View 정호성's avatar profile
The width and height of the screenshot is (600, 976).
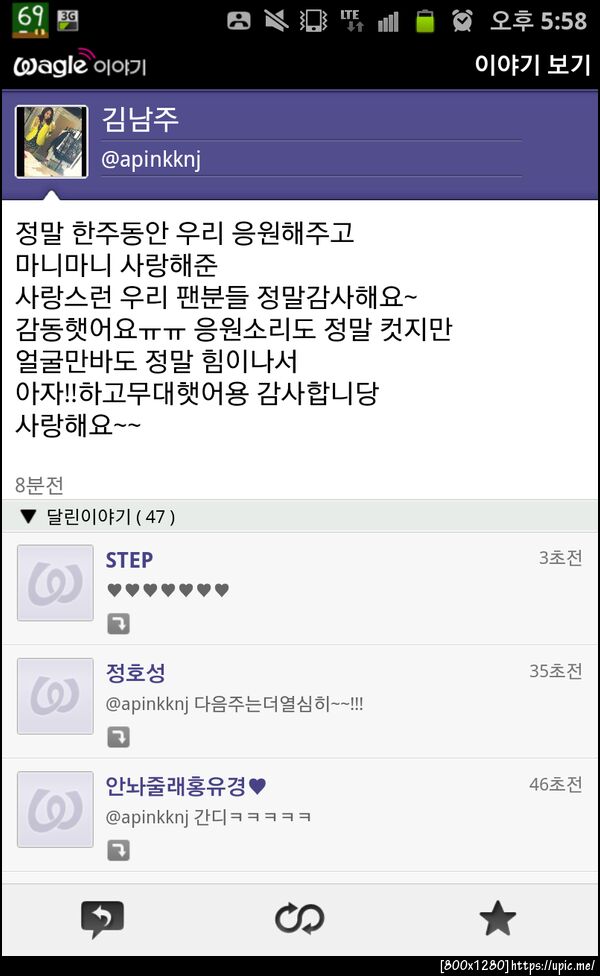pyautogui.click(x=56, y=696)
